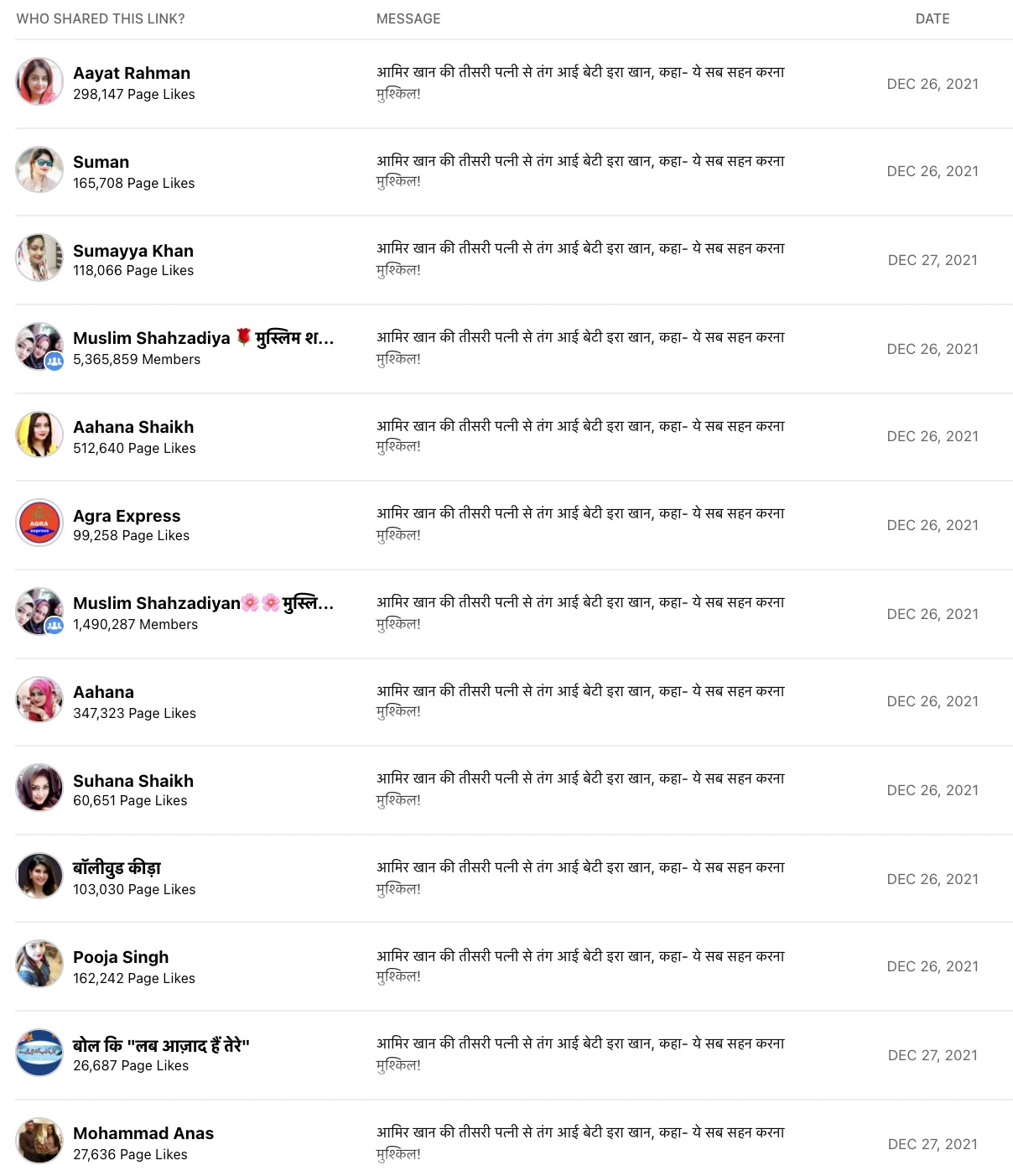1013x1176 pixels.
Task: Open Pooja Singh's shared post row
Action: coord(121,958)
